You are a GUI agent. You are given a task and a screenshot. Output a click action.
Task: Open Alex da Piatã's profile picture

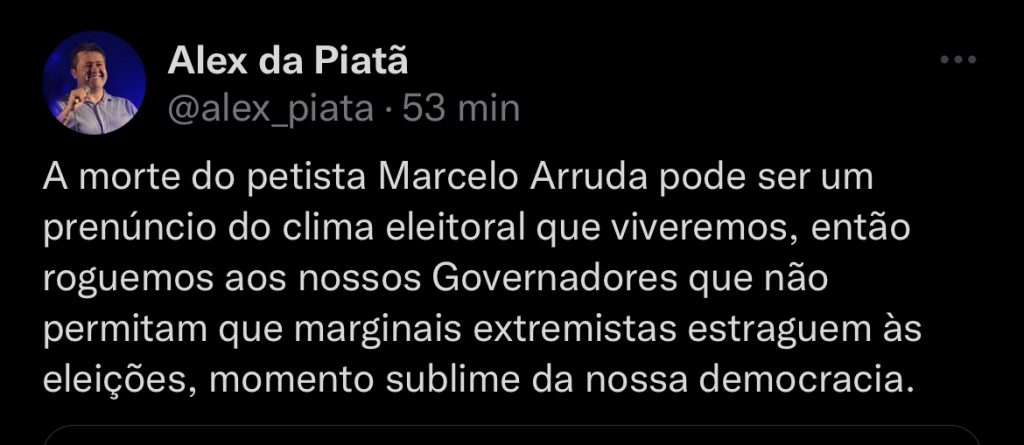(x=94, y=83)
